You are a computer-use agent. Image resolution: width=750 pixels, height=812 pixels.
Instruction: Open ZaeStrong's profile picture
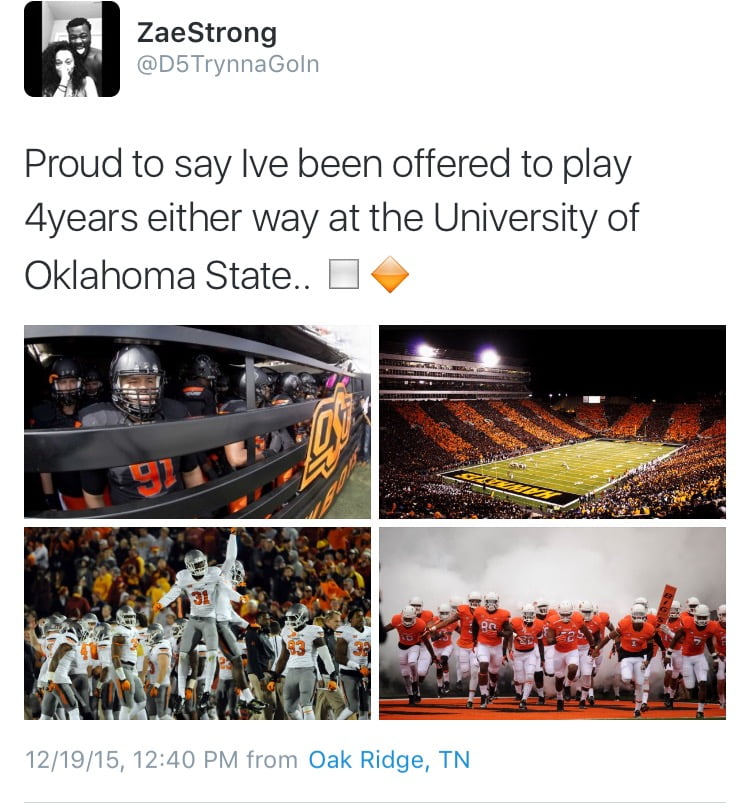point(72,49)
